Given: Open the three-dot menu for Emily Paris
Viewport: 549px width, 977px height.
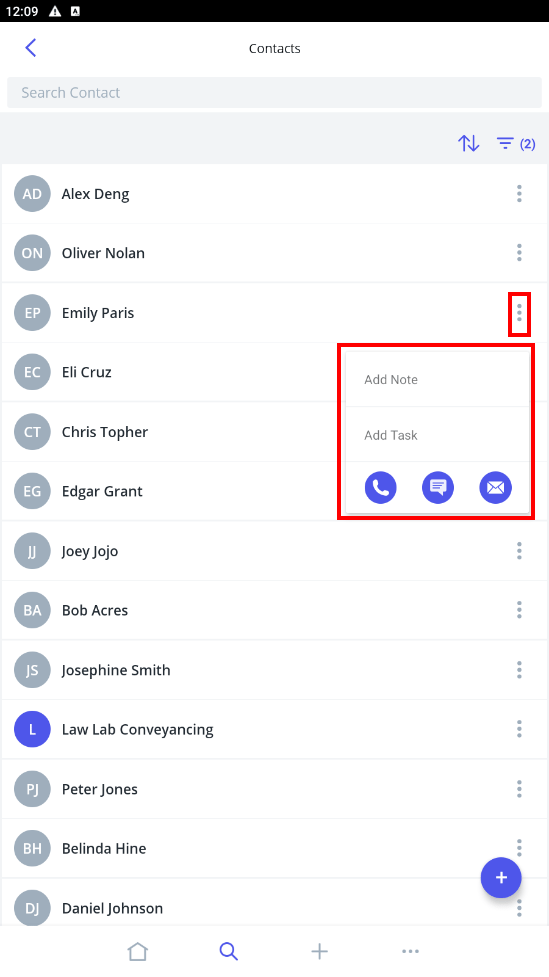Looking at the screenshot, I should 519,313.
